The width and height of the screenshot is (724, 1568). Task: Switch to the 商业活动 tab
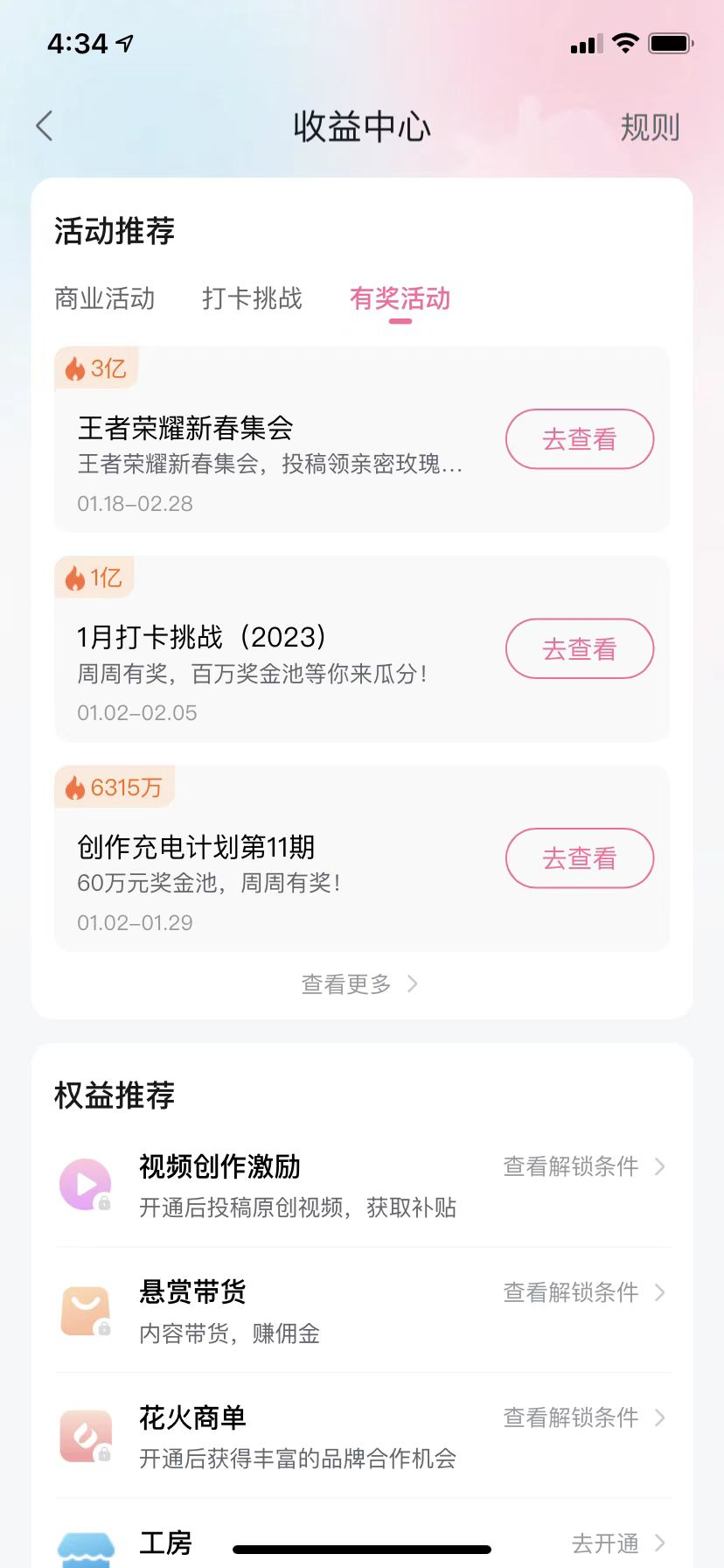104,298
